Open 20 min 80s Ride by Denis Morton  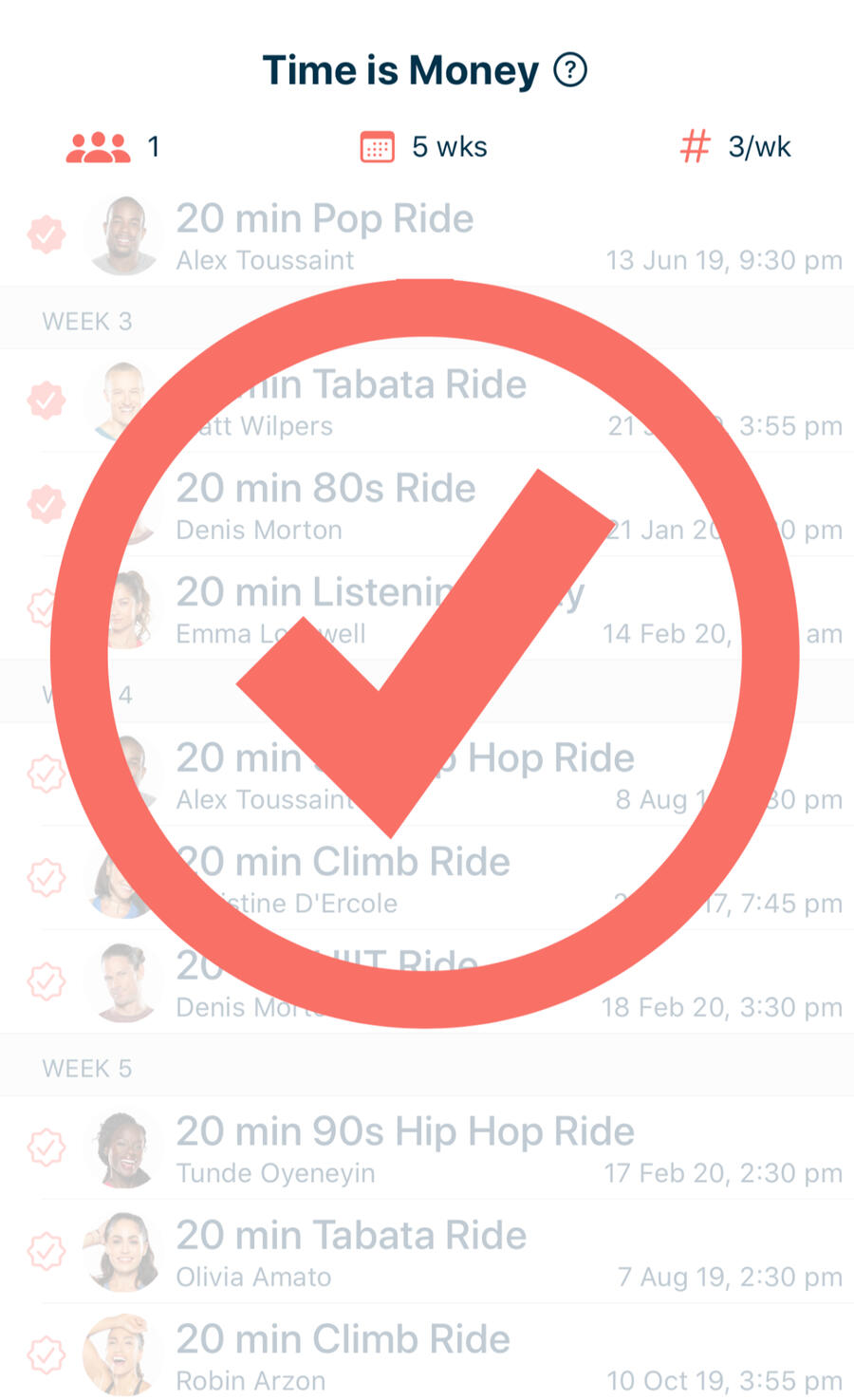[325, 489]
